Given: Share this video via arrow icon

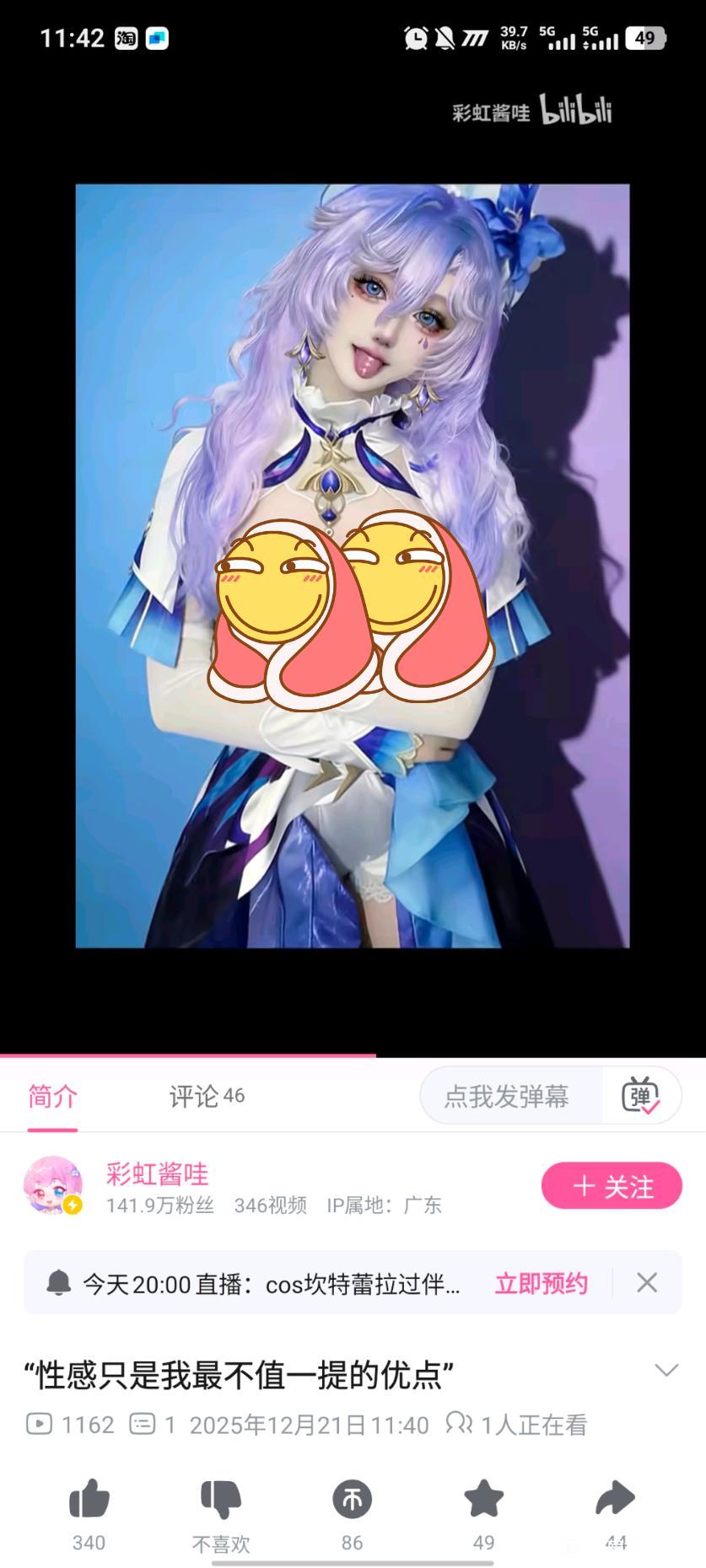Looking at the screenshot, I should [615, 1501].
